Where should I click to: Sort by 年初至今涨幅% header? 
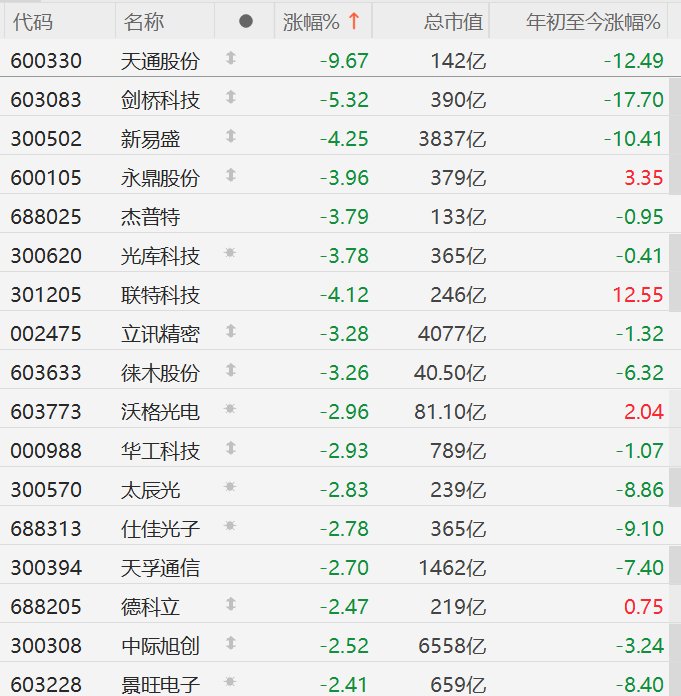(593, 21)
